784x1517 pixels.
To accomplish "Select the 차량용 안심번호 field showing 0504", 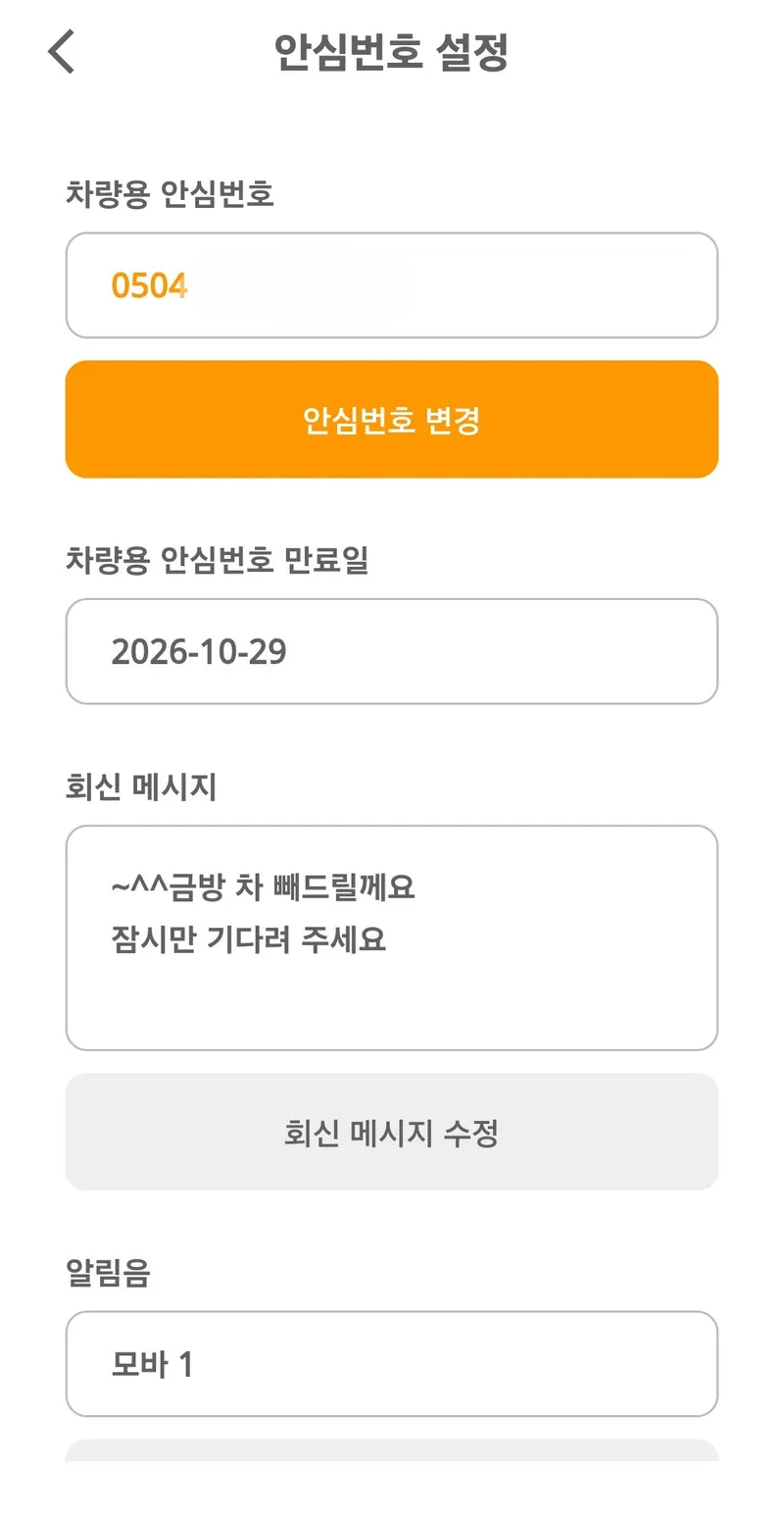I will (392, 285).
